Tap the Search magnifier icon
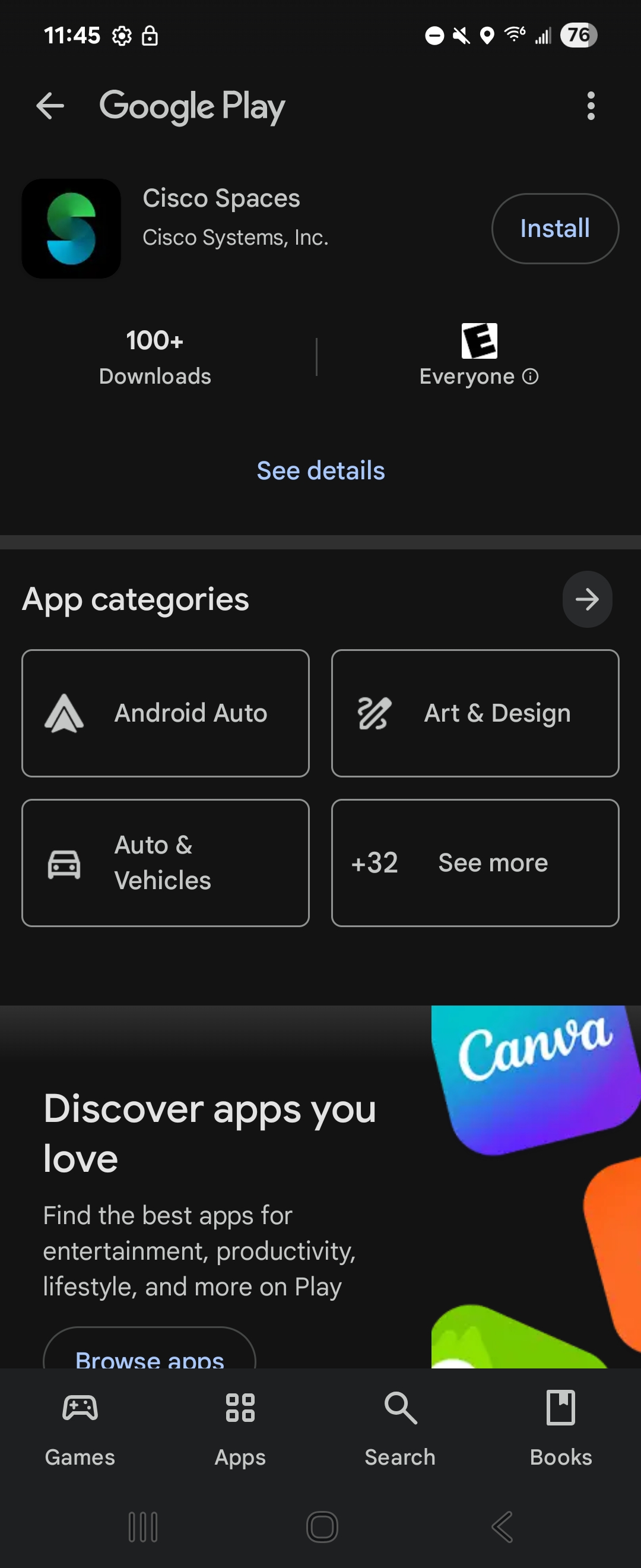 tap(399, 1408)
